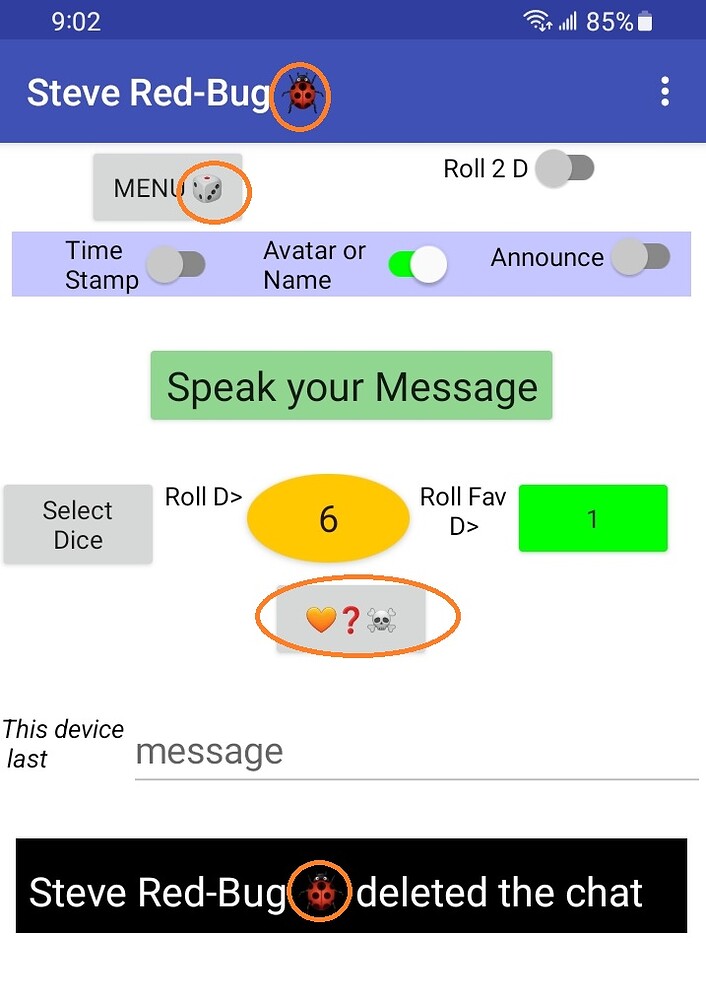The width and height of the screenshot is (706, 1000).
Task: Tap Speak your Message button
Action: [x=351, y=386]
